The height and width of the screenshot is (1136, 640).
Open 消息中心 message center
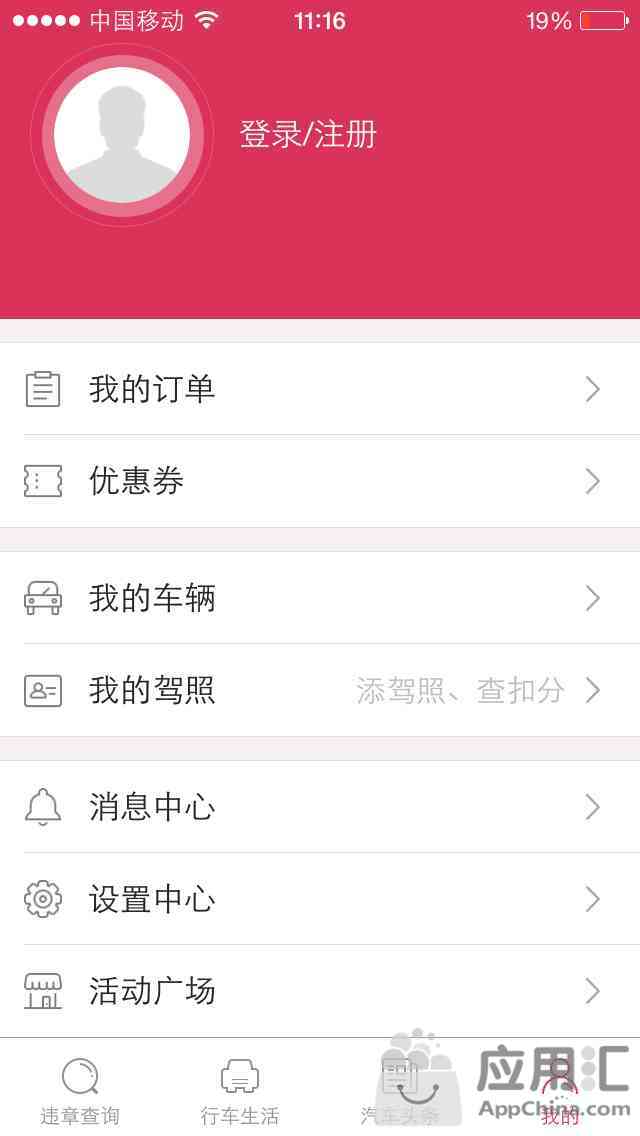click(x=320, y=806)
